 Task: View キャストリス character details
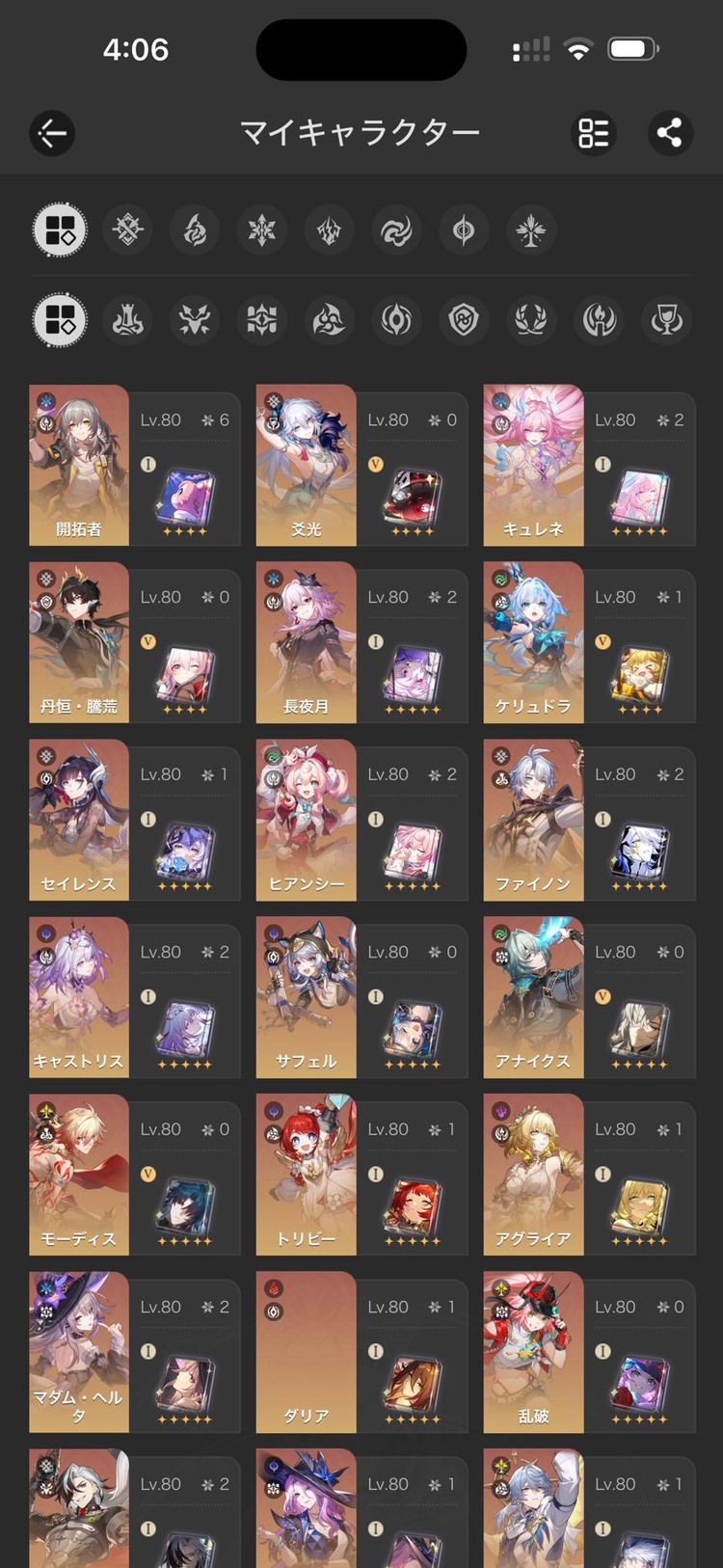click(x=134, y=998)
